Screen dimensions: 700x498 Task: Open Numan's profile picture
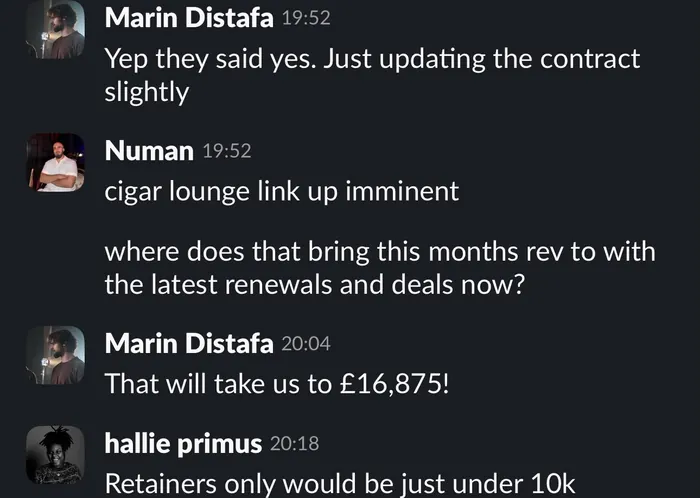55,162
